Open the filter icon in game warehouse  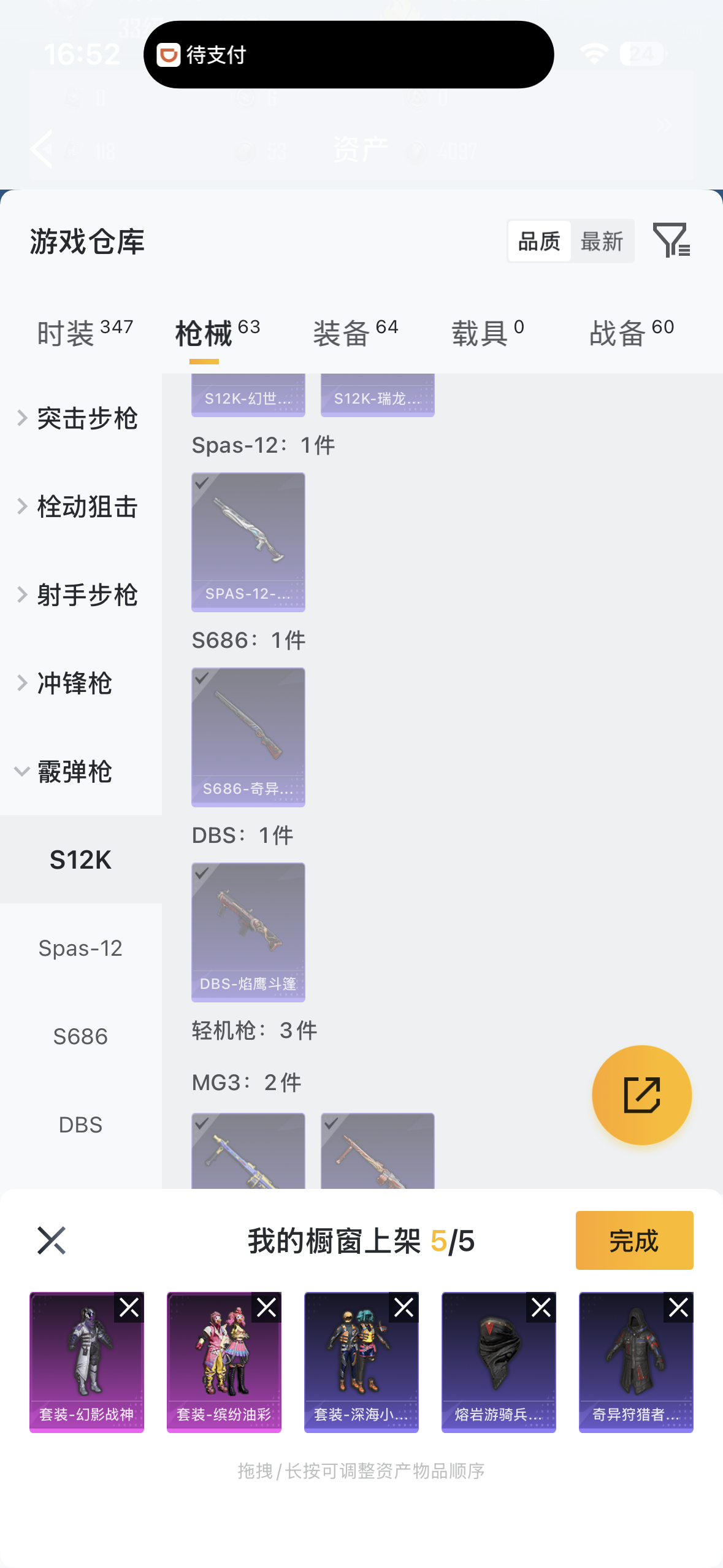click(x=671, y=240)
